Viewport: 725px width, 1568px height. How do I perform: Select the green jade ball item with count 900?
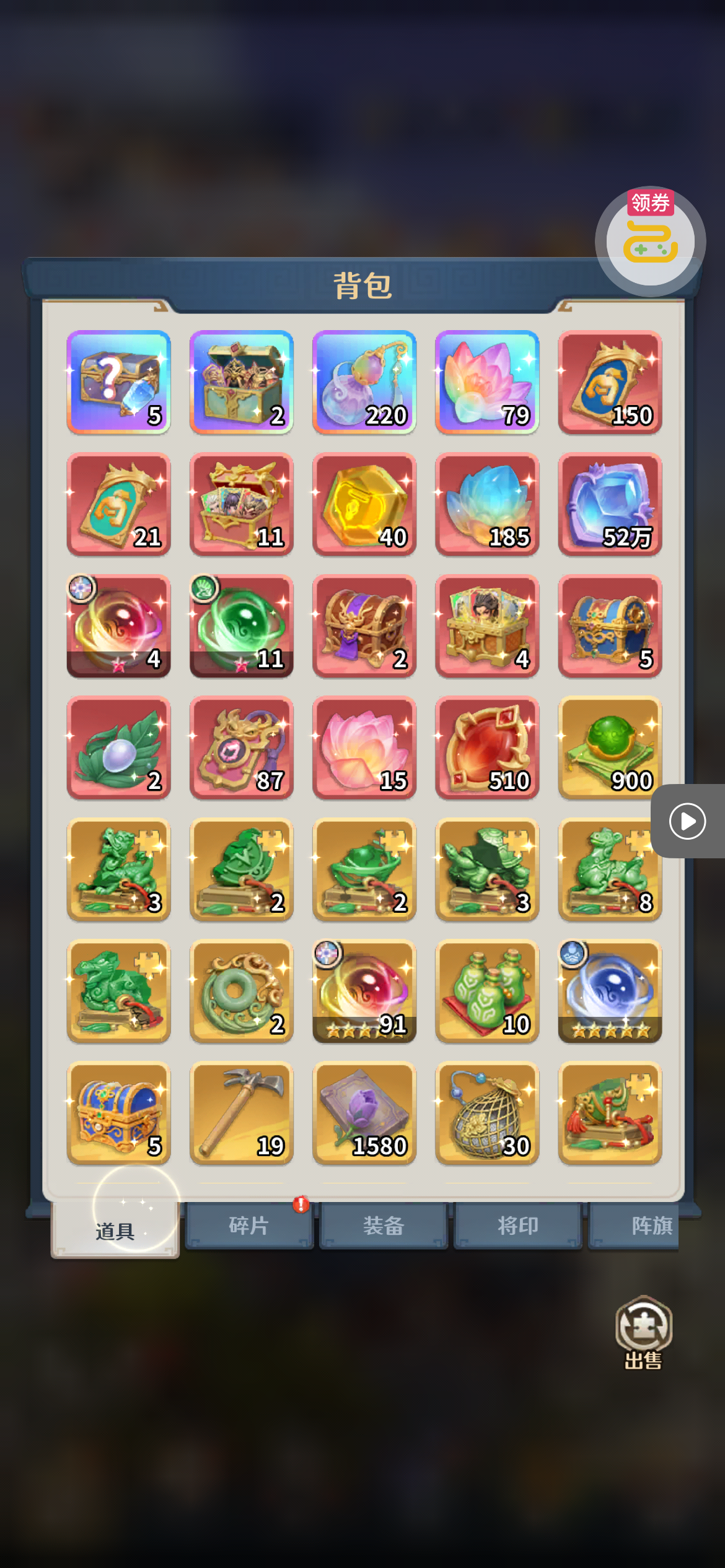tap(610, 747)
